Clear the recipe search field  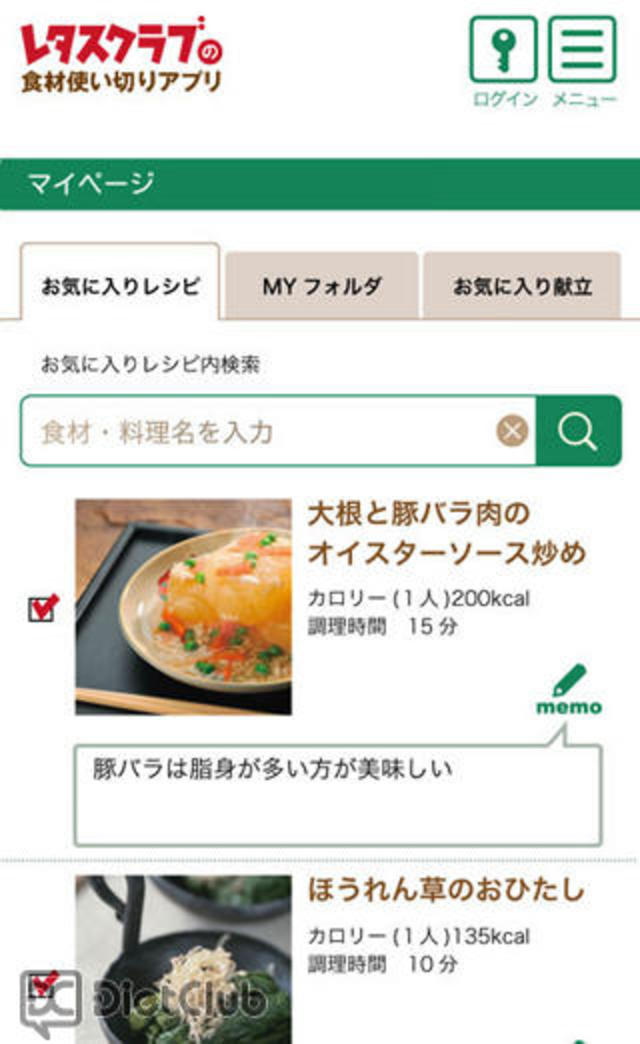coord(512,432)
